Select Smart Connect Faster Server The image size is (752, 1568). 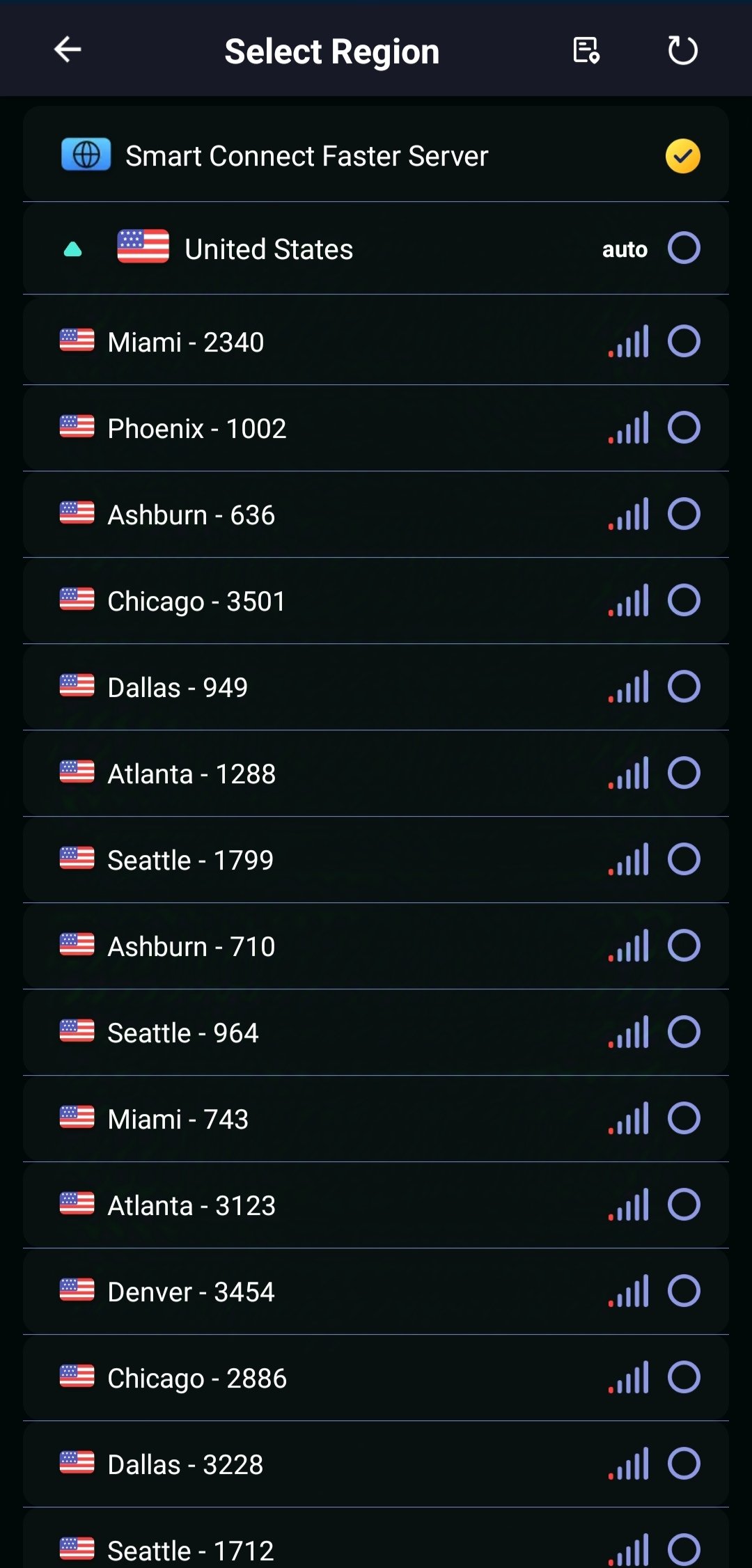point(376,155)
